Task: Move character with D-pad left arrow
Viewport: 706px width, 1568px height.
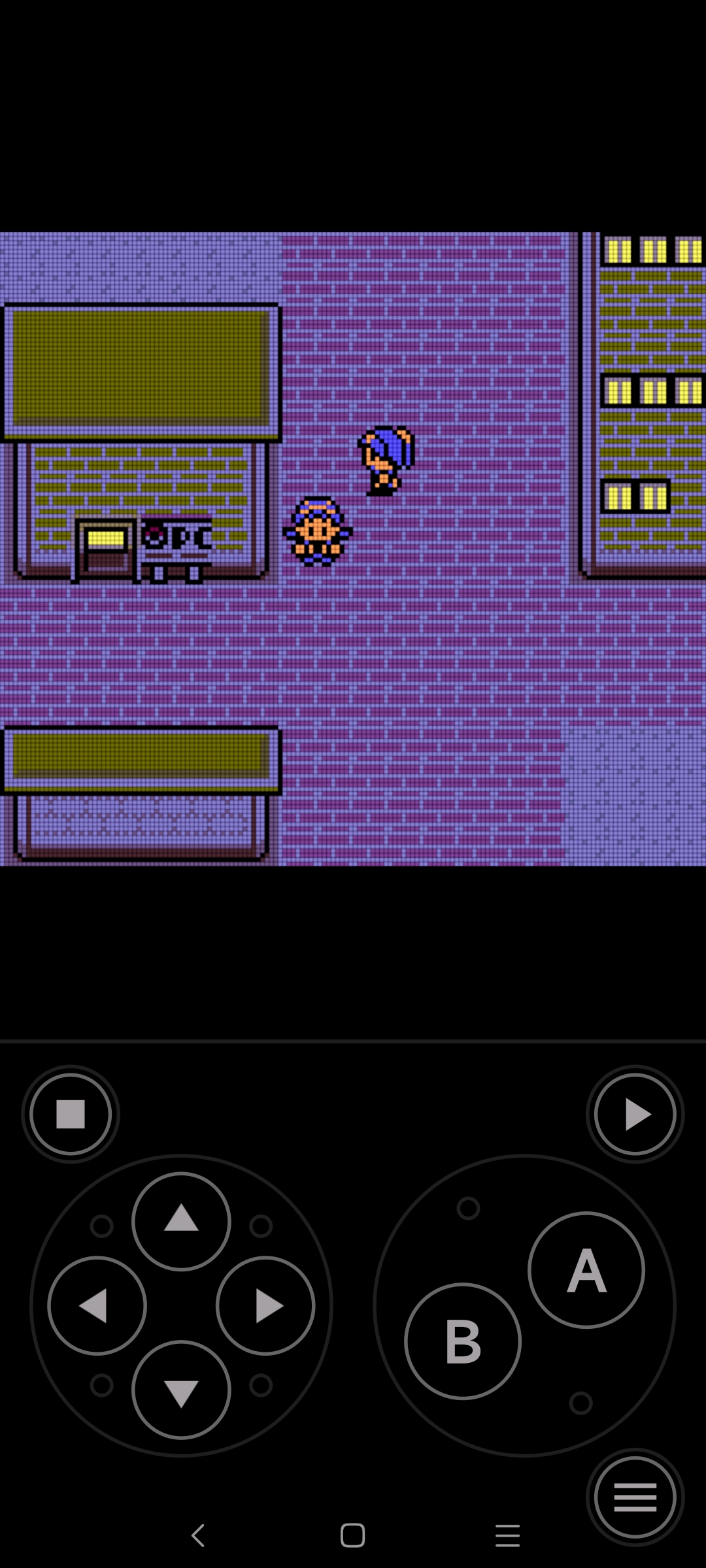Action: click(97, 1305)
